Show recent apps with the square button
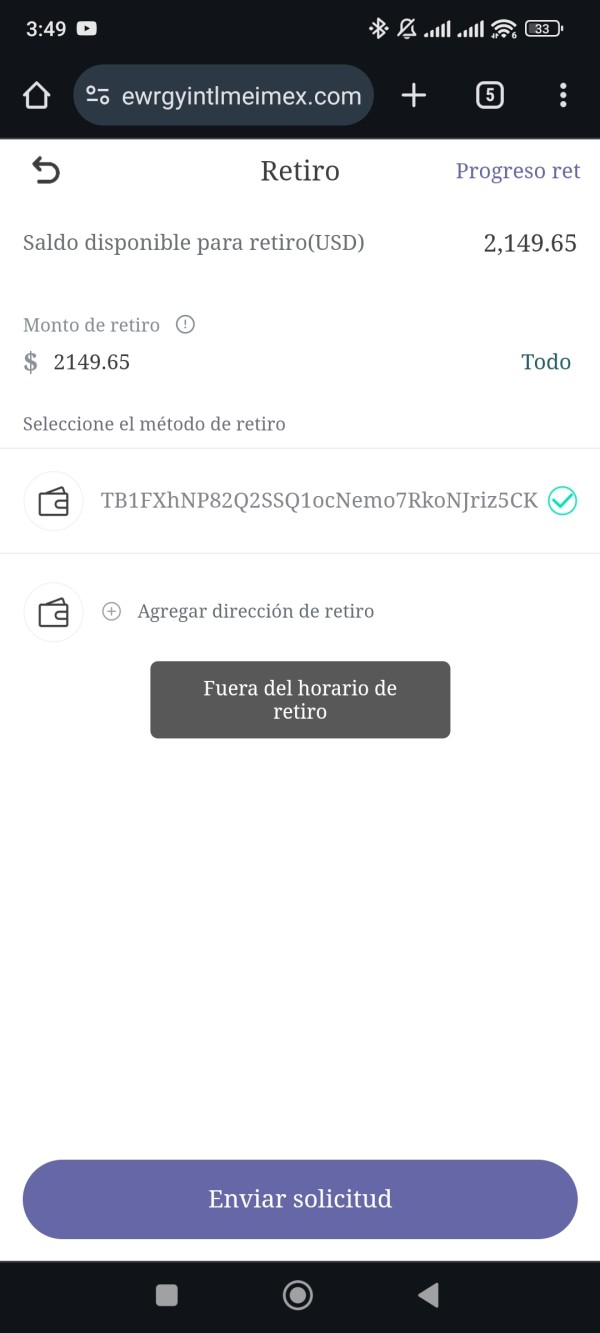600x1333 pixels. [x=167, y=1296]
